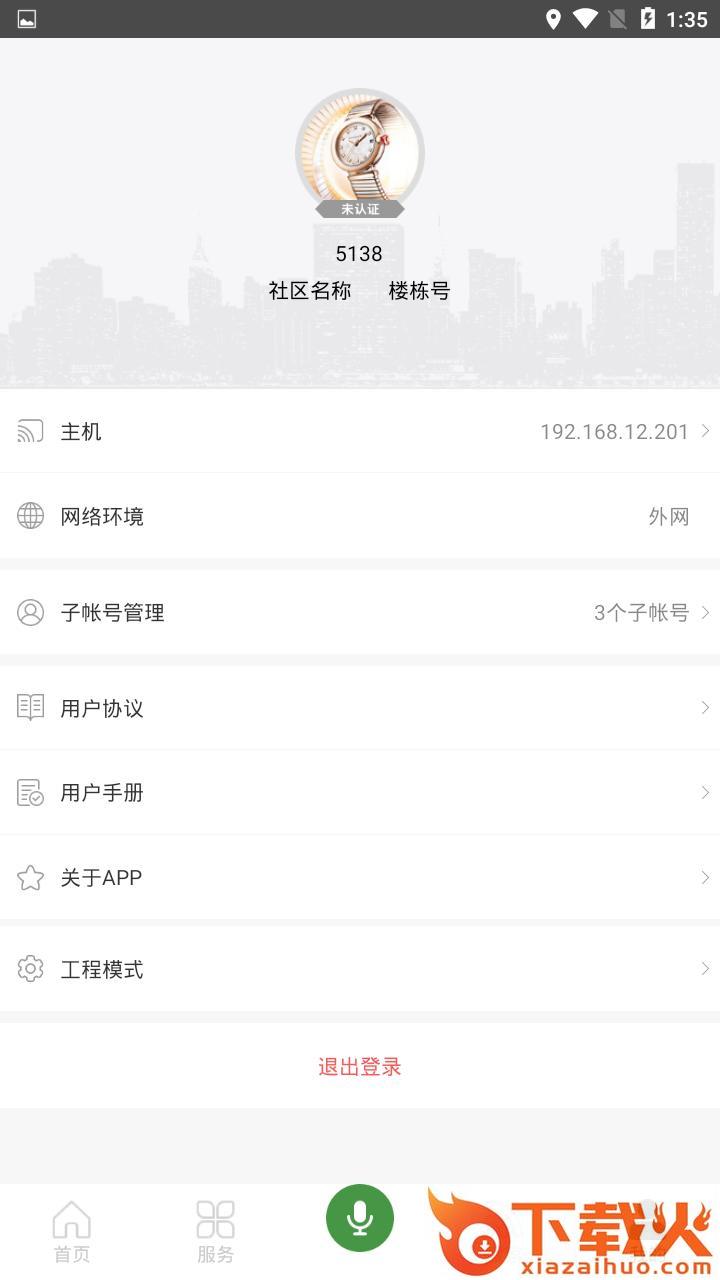Open 子帐号管理 sub-account management
Screen dimensions: 720x1280
(x=360, y=612)
